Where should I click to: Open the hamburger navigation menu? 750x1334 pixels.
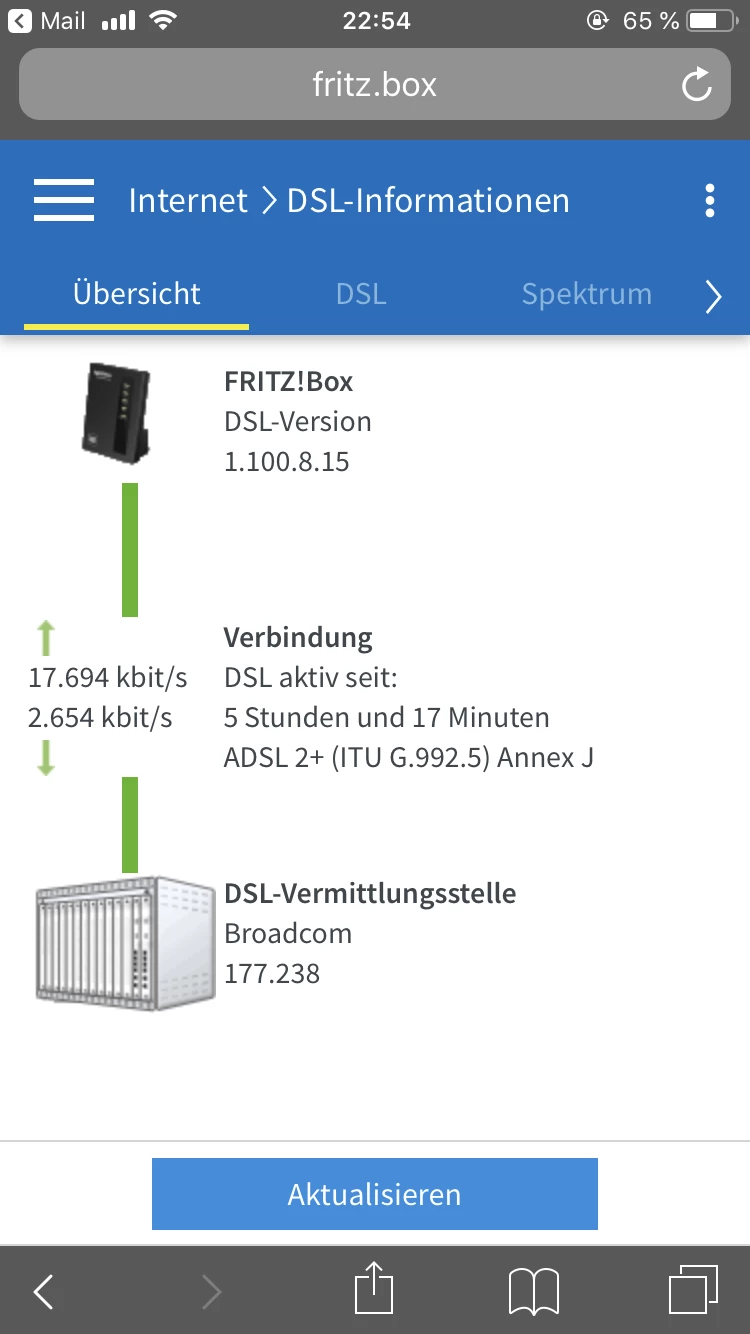pyautogui.click(x=64, y=200)
